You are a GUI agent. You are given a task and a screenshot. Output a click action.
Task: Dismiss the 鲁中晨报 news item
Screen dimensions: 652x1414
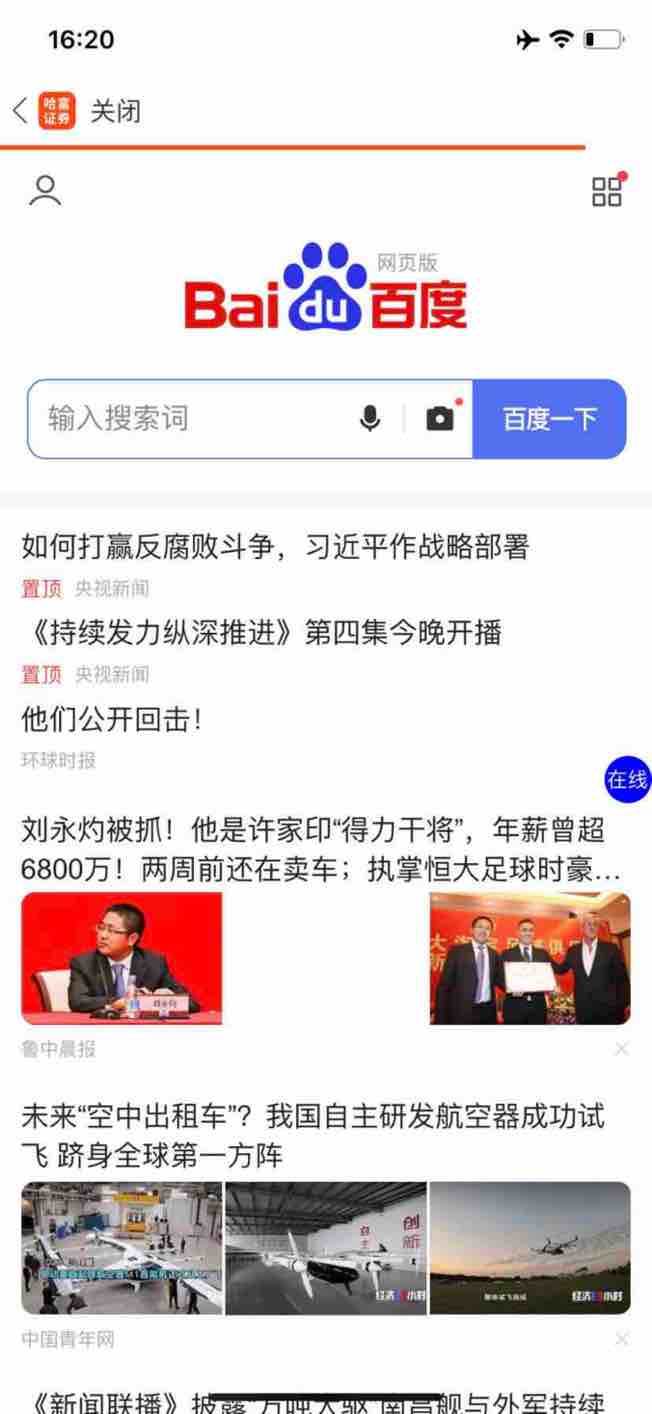point(621,1049)
